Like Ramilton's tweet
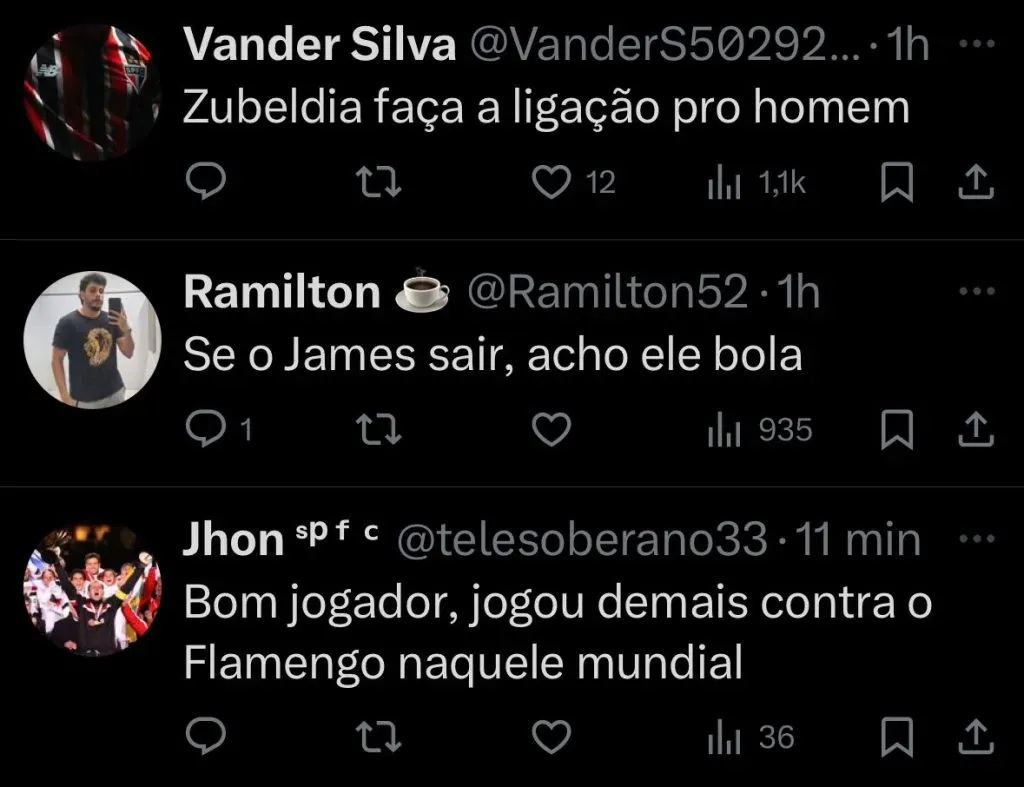Viewport: 1024px width, 787px height. [551, 430]
